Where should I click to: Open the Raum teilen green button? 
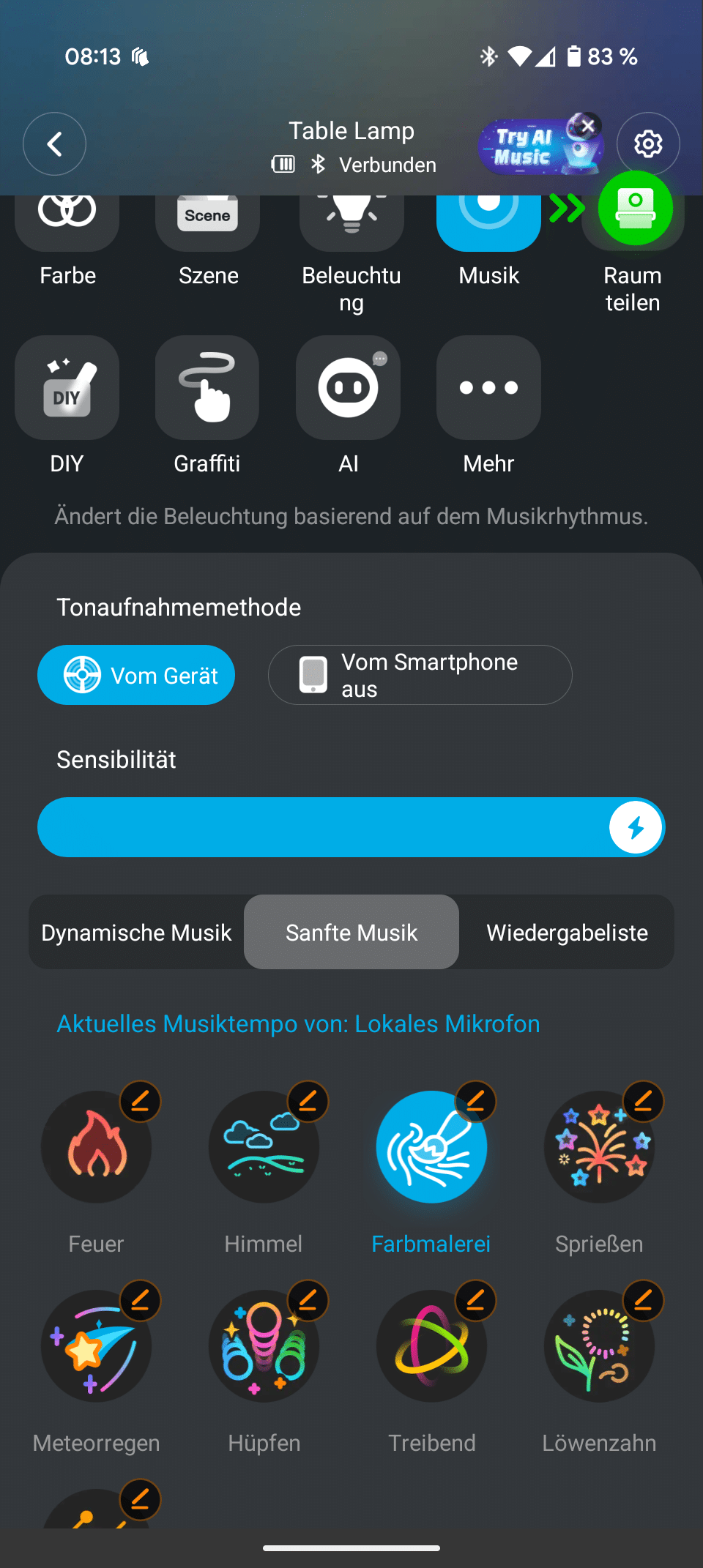635,209
